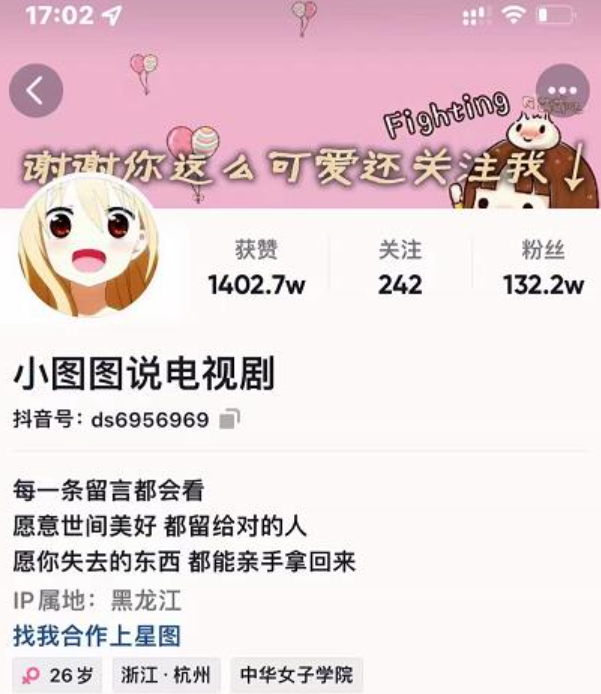View the 关注 following list

point(400,268)
